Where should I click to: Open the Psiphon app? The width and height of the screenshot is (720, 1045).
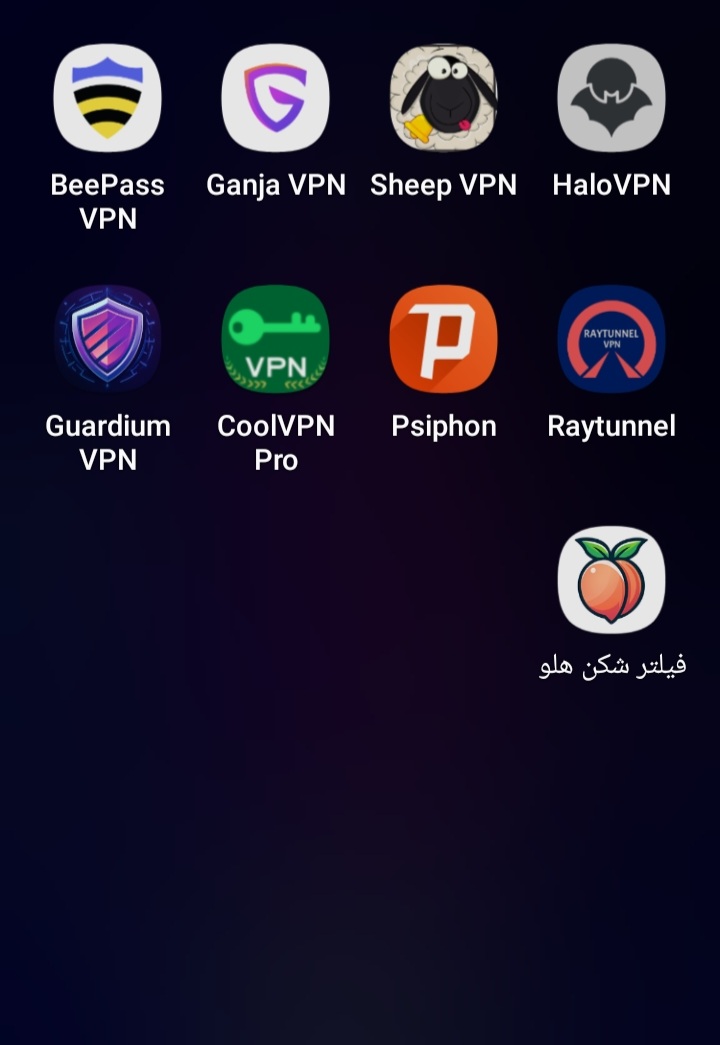pos(443,339)
